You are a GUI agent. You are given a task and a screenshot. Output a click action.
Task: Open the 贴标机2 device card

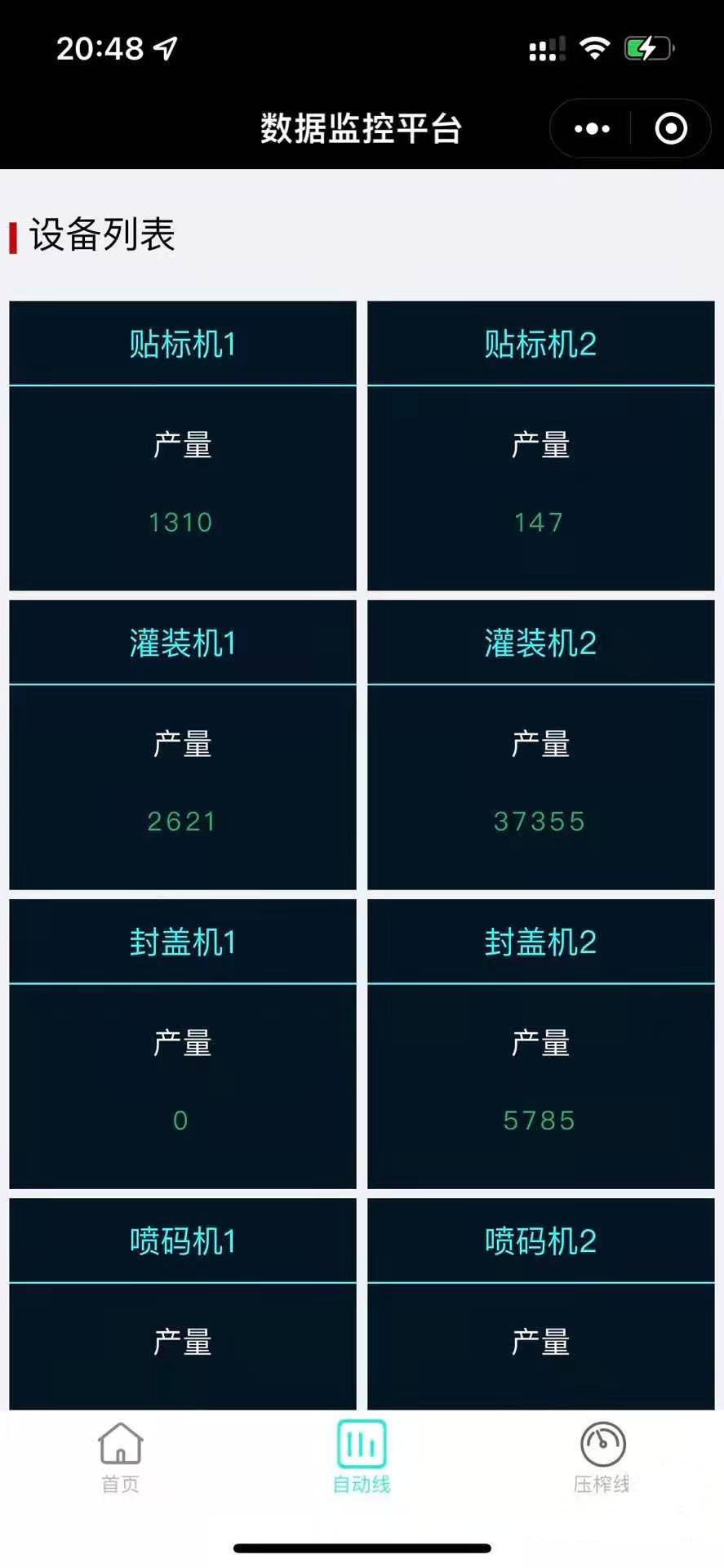pyautogui.click(x=540, y=446)
